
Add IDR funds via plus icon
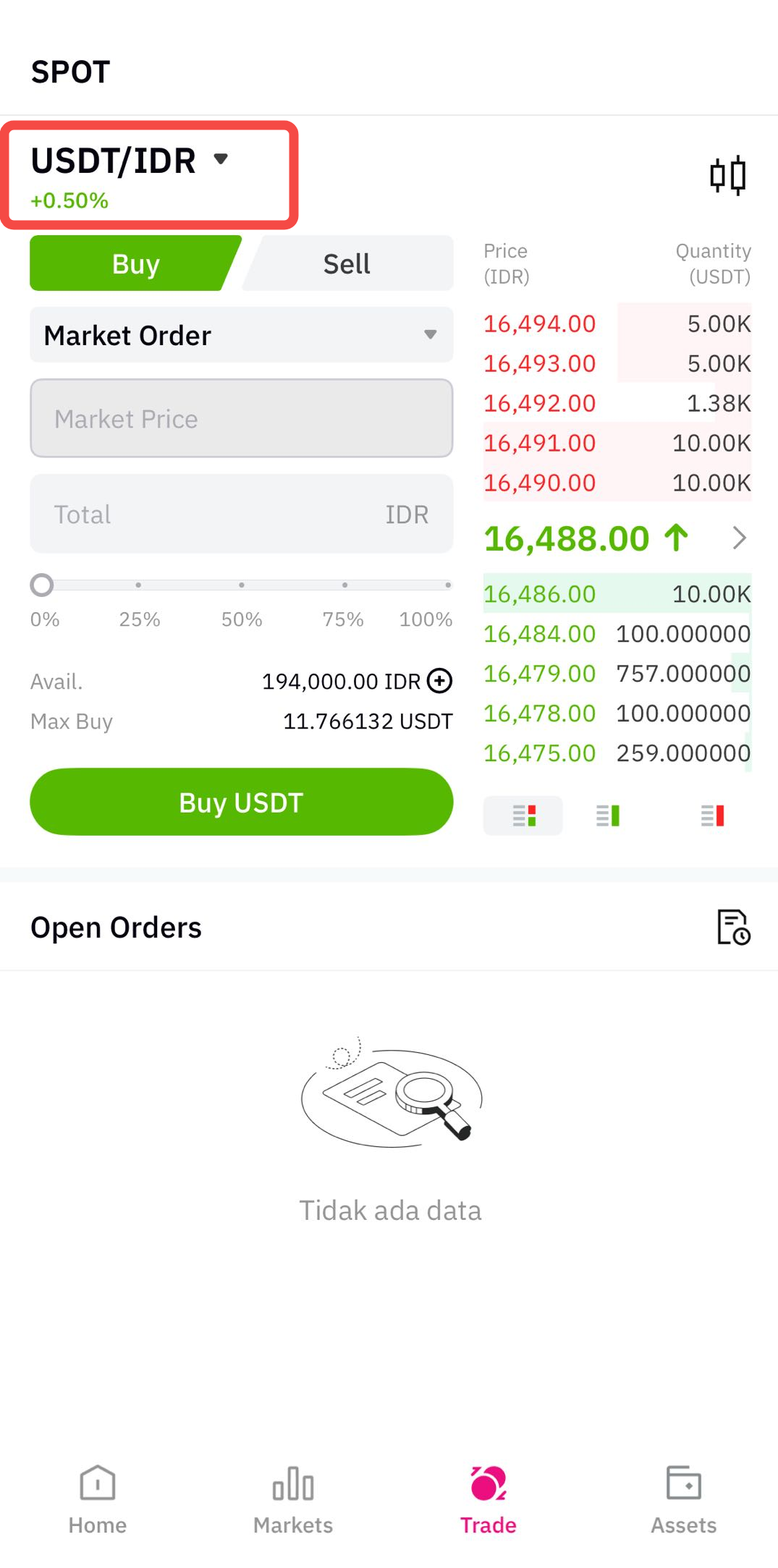439,681
